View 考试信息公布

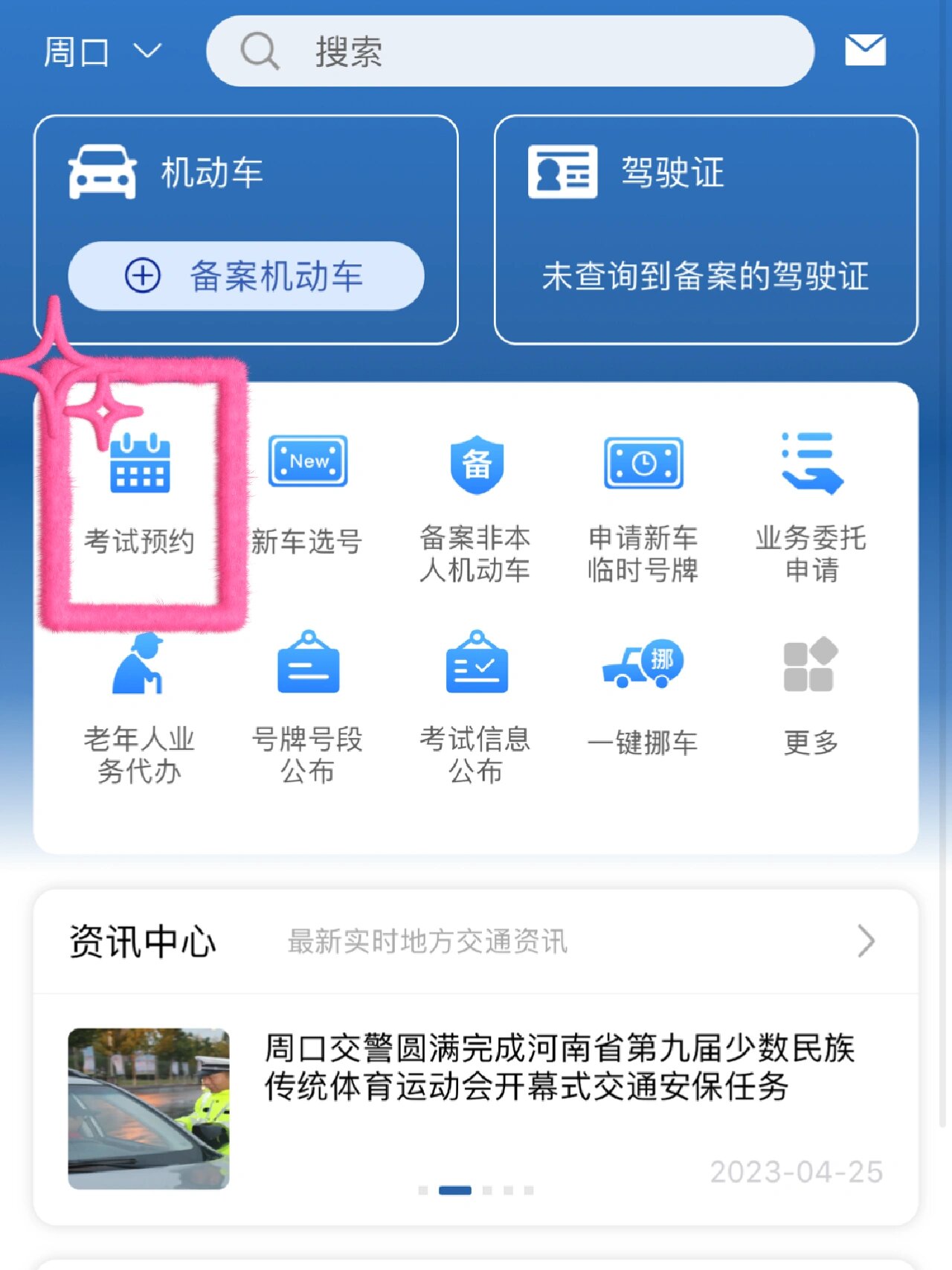[x=476, y=707]
